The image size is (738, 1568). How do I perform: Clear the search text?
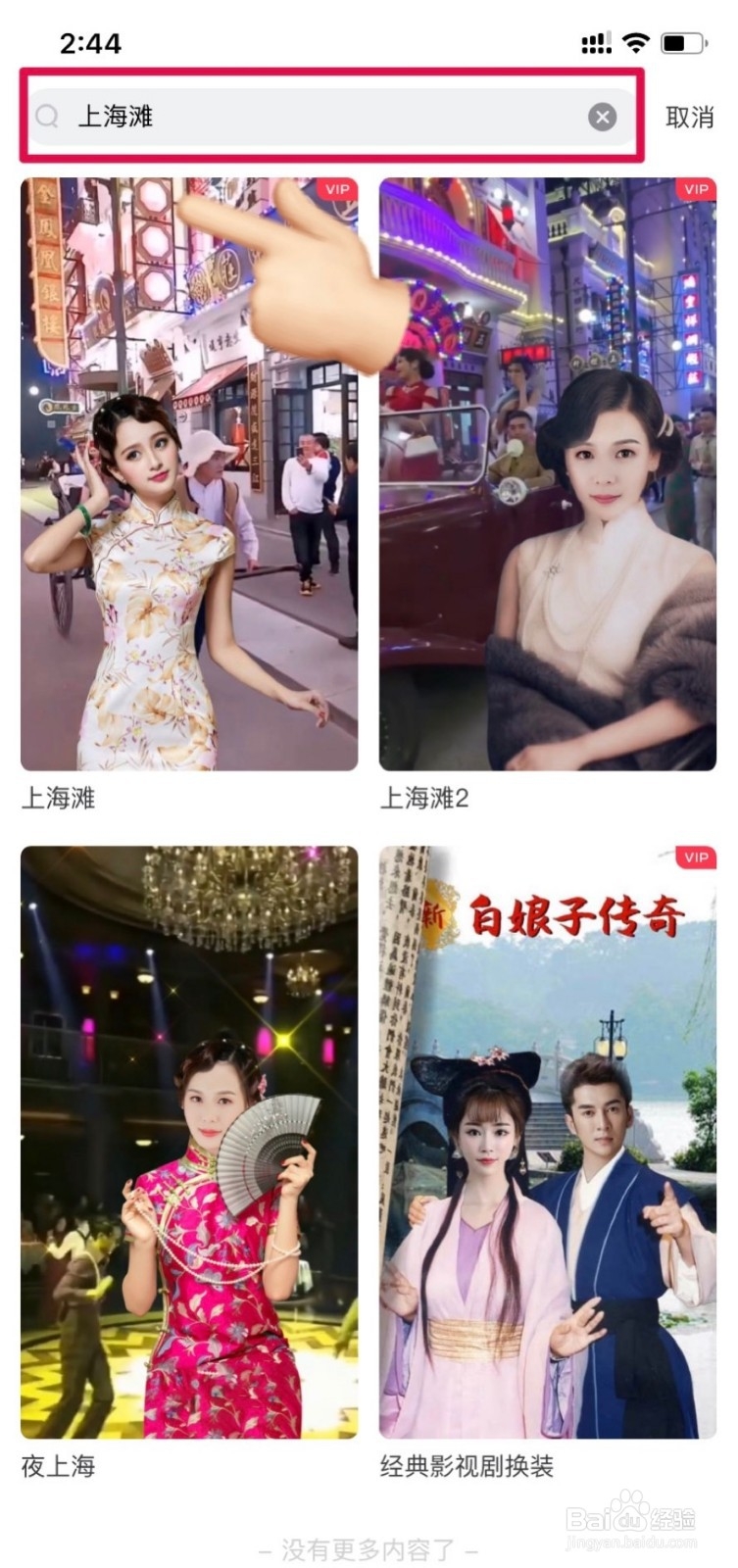click(602, 118)
